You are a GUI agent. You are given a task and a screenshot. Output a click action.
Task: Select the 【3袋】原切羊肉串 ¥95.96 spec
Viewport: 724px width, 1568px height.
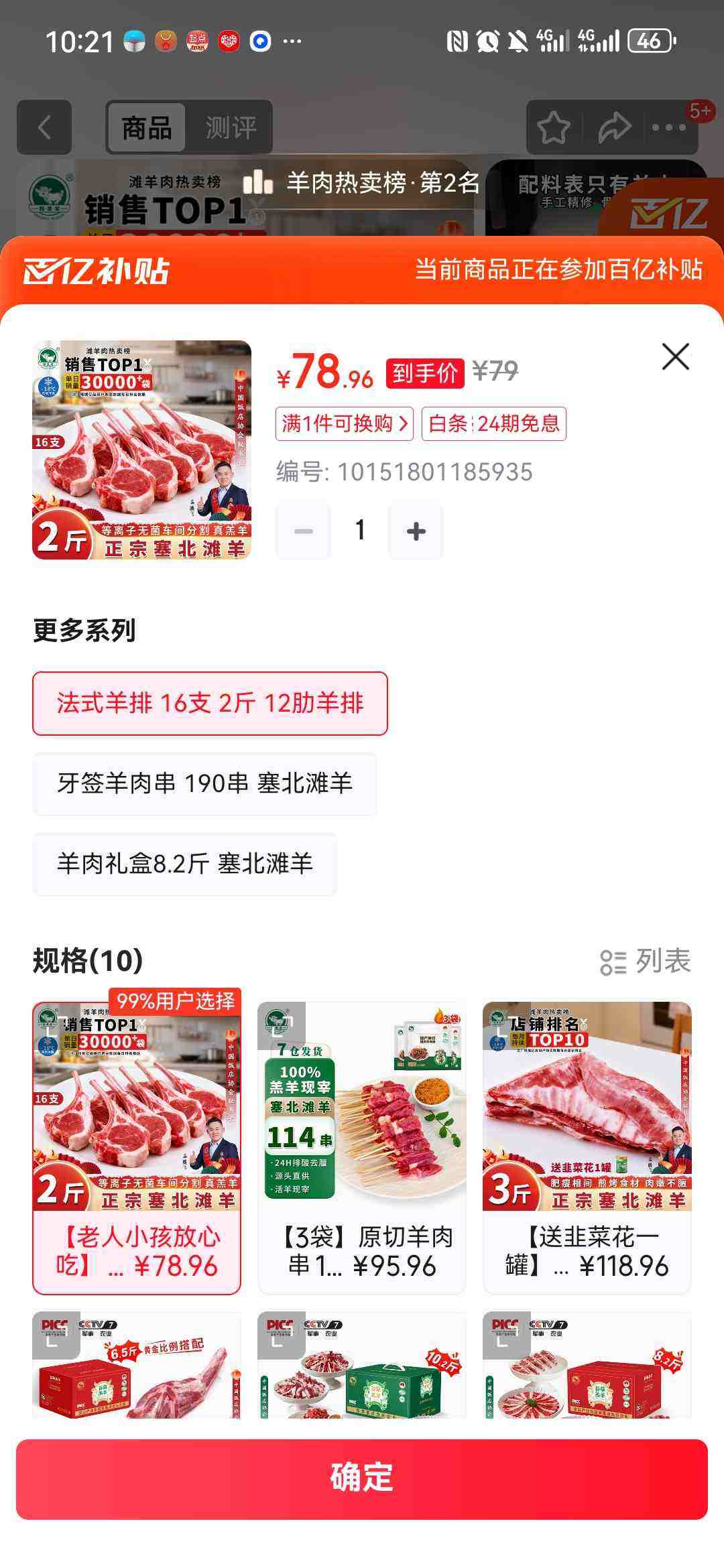tap(362, 1147)
